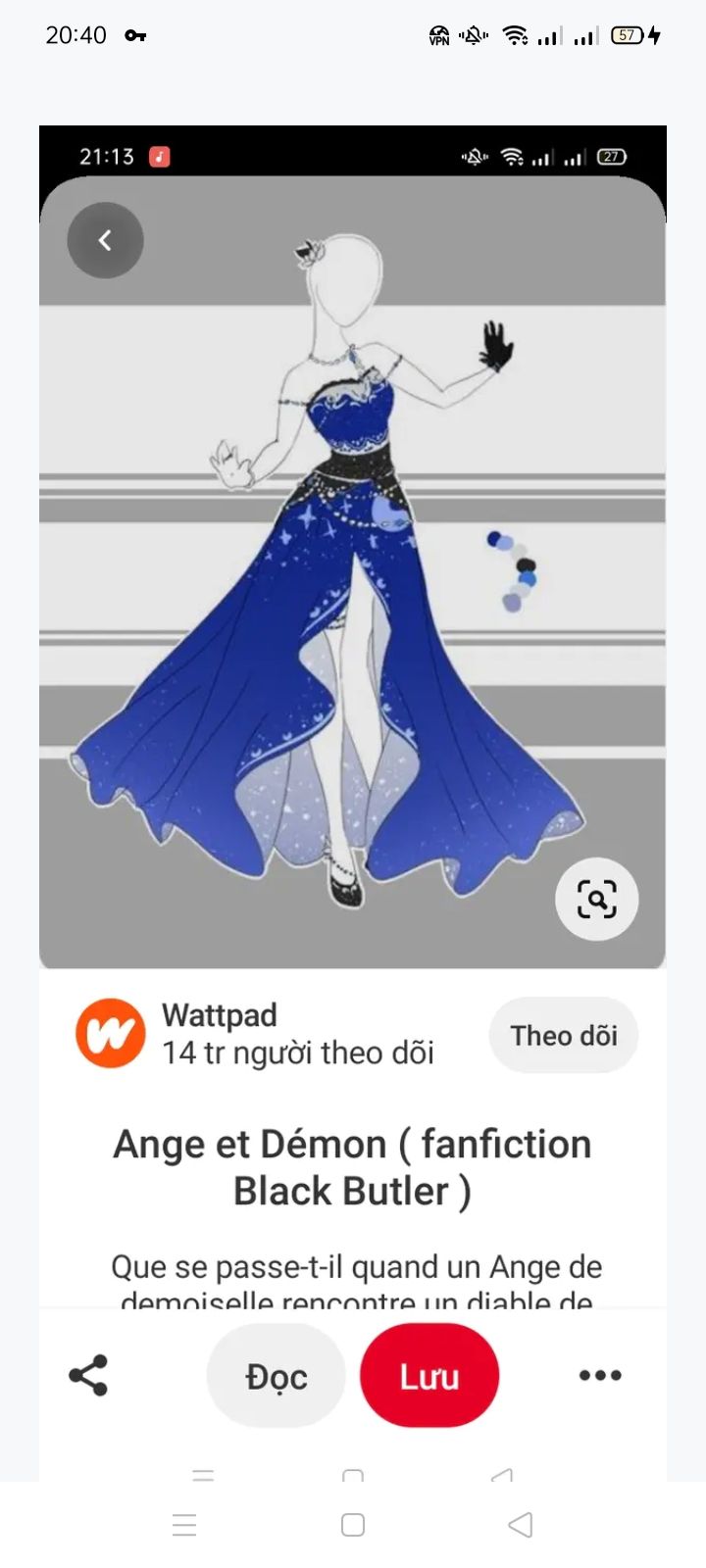The width and height of the screenshot is (706, 1568).
Task: Open the recent apps overview
Action: [x=184, y=1525]
